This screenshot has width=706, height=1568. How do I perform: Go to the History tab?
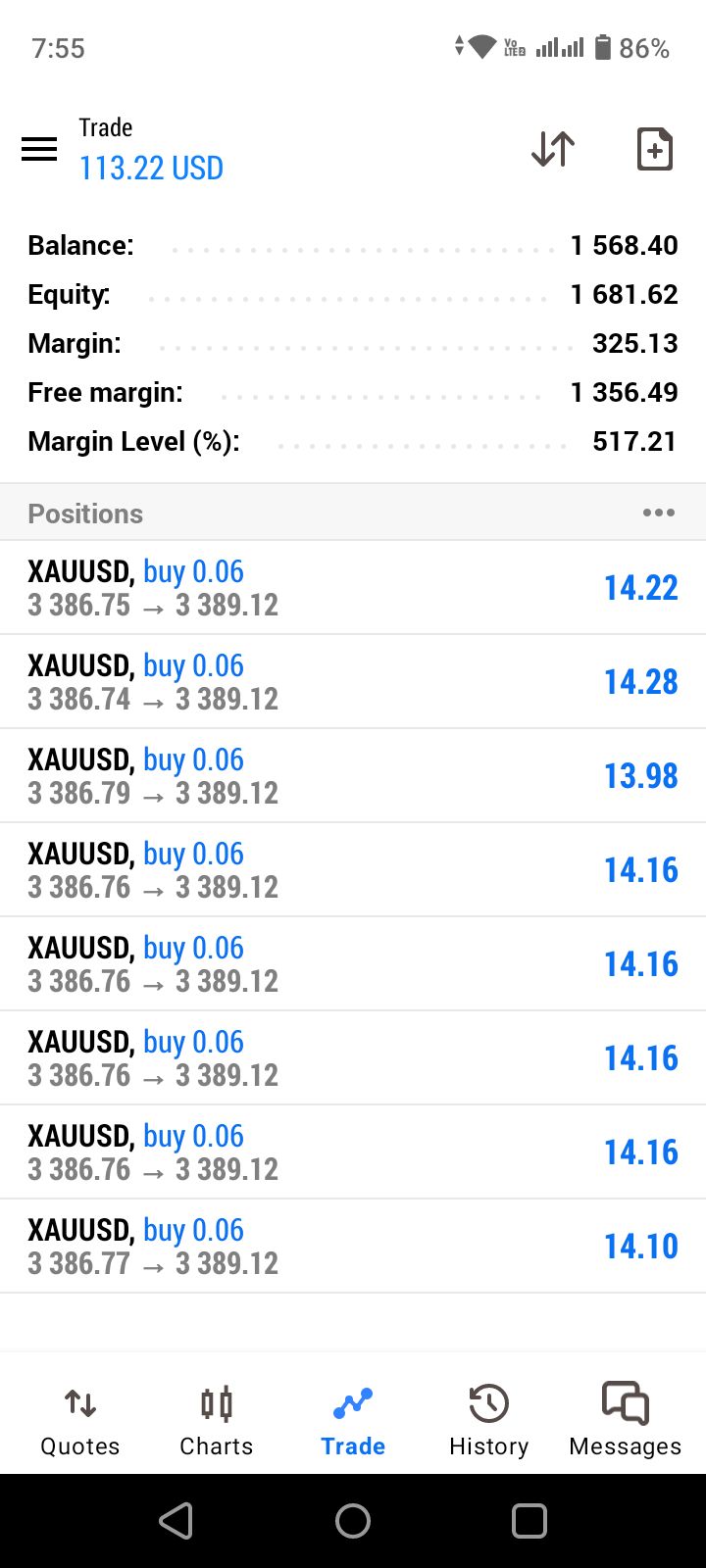click(488, 1421)
